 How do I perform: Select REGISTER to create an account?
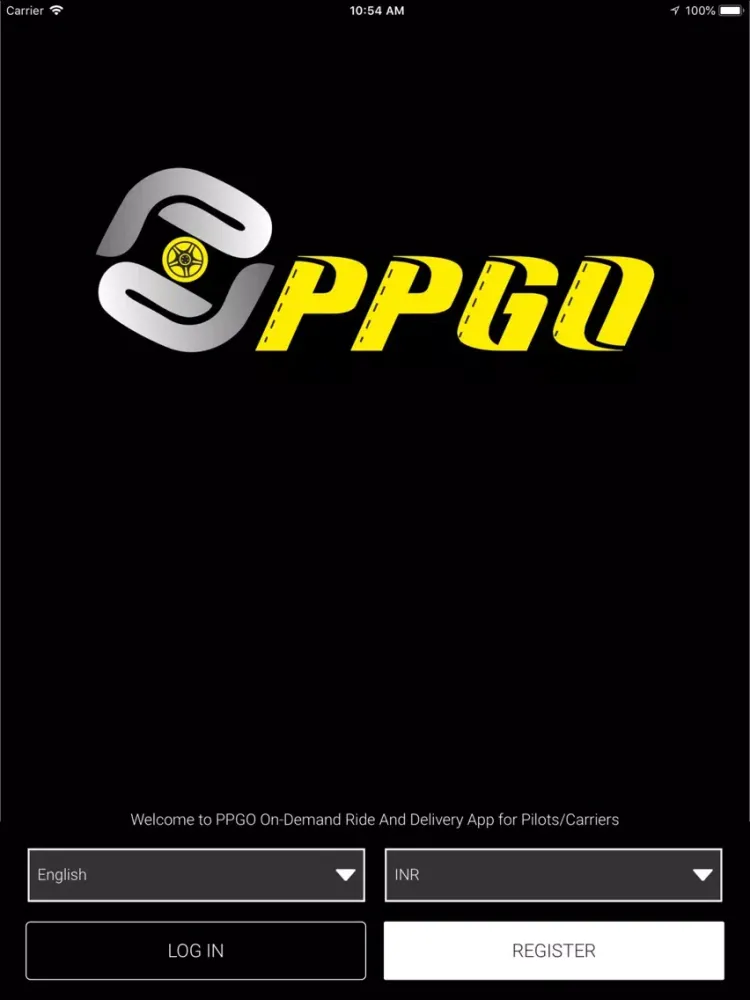coord(553,951)
